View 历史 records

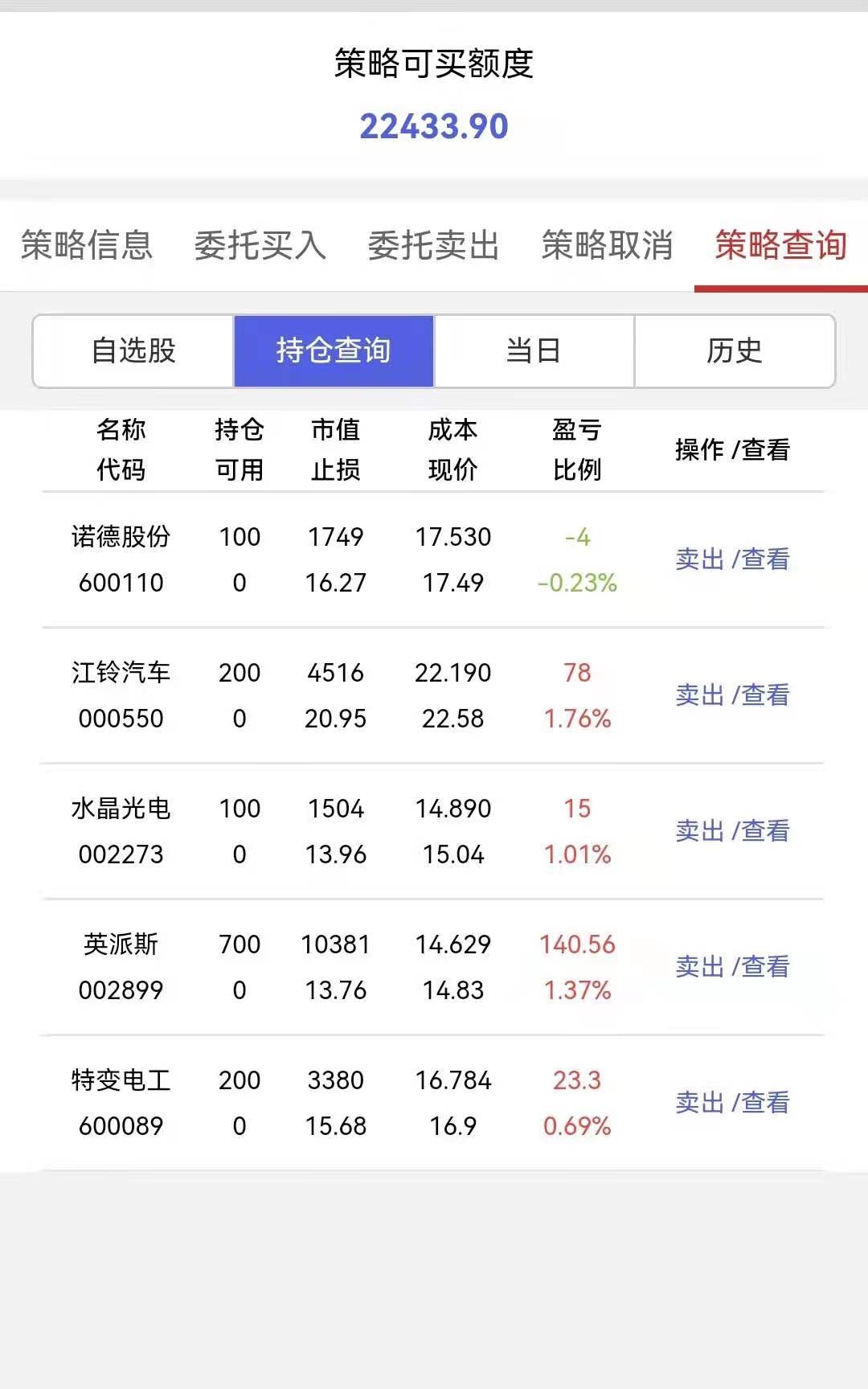[x=734, y=351]
